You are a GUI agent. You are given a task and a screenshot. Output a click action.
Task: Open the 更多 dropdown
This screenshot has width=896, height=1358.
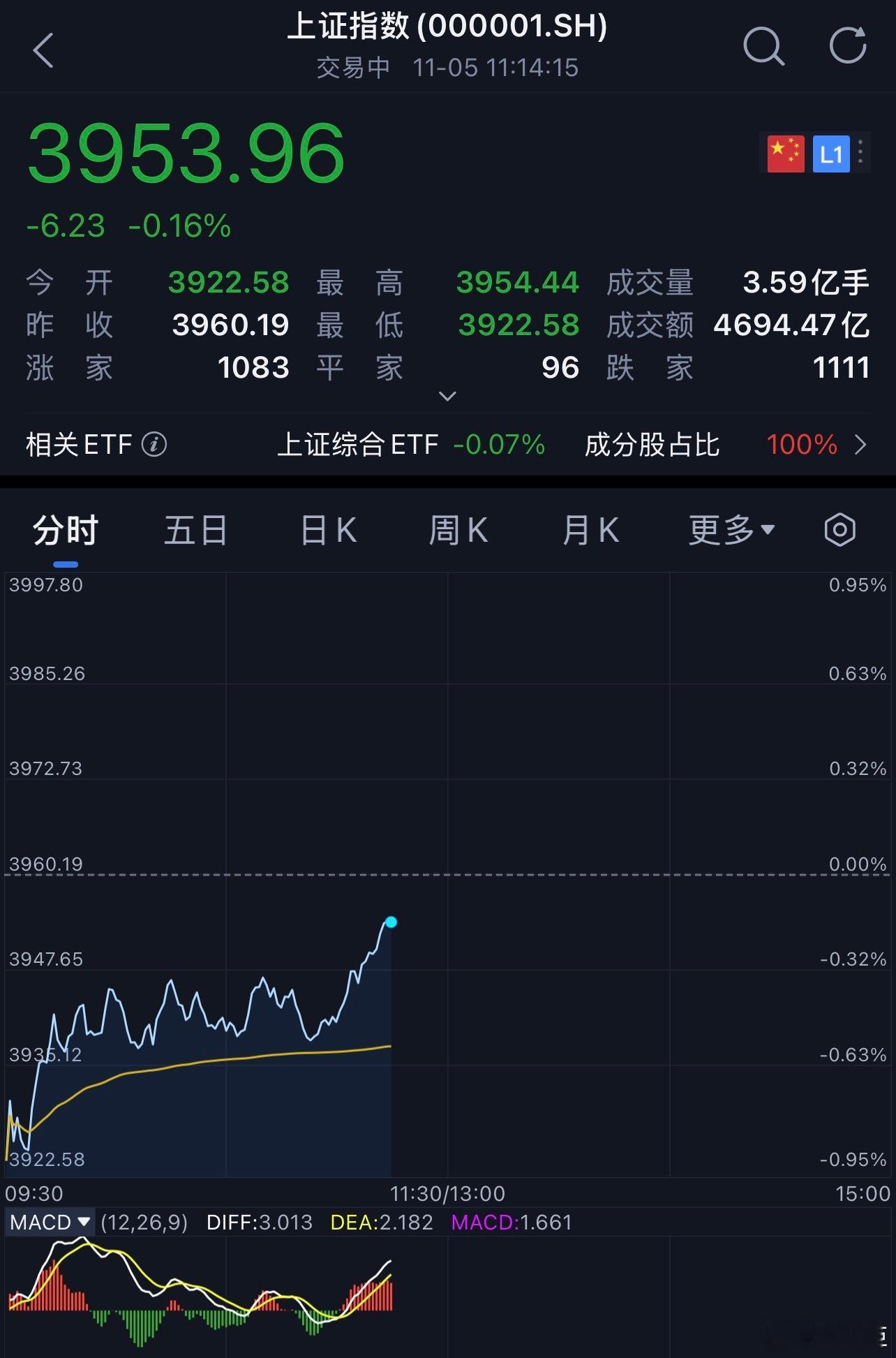coord(730,529)
